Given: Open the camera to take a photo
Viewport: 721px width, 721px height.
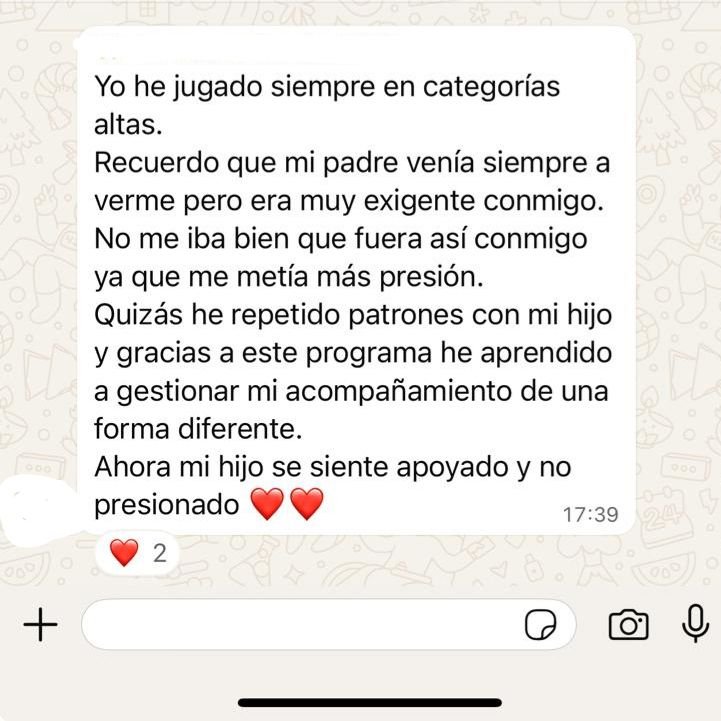Looking at the screenshot, I should 628,626.
